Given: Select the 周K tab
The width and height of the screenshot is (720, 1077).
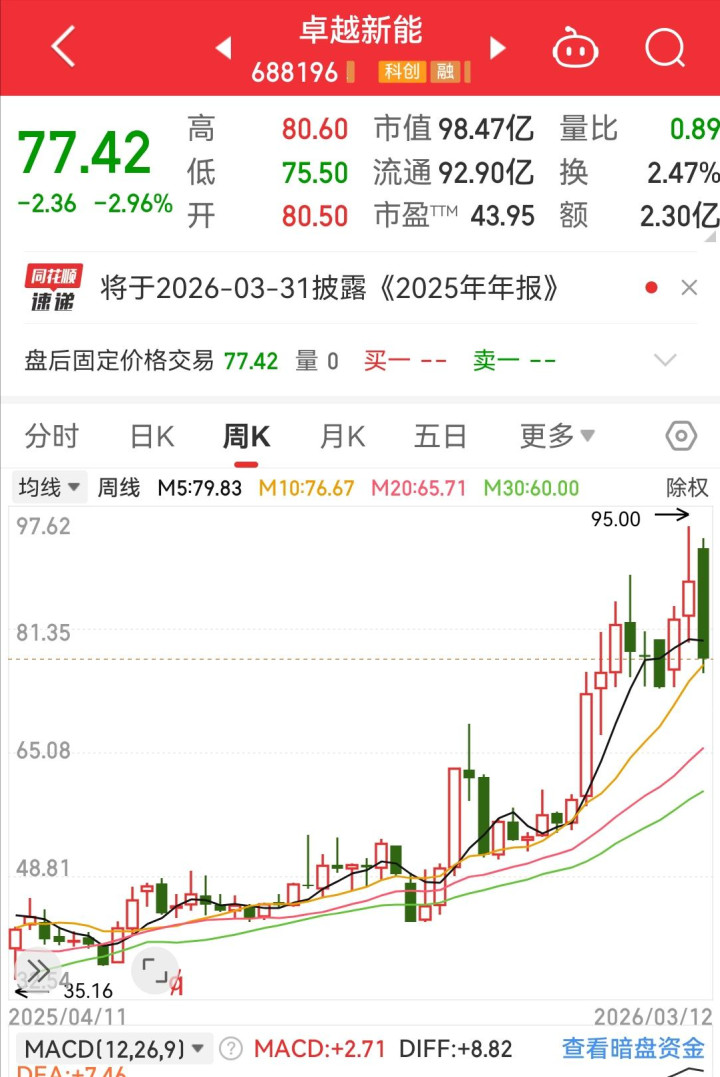Looking at the screenshot, I should [246, 437].
